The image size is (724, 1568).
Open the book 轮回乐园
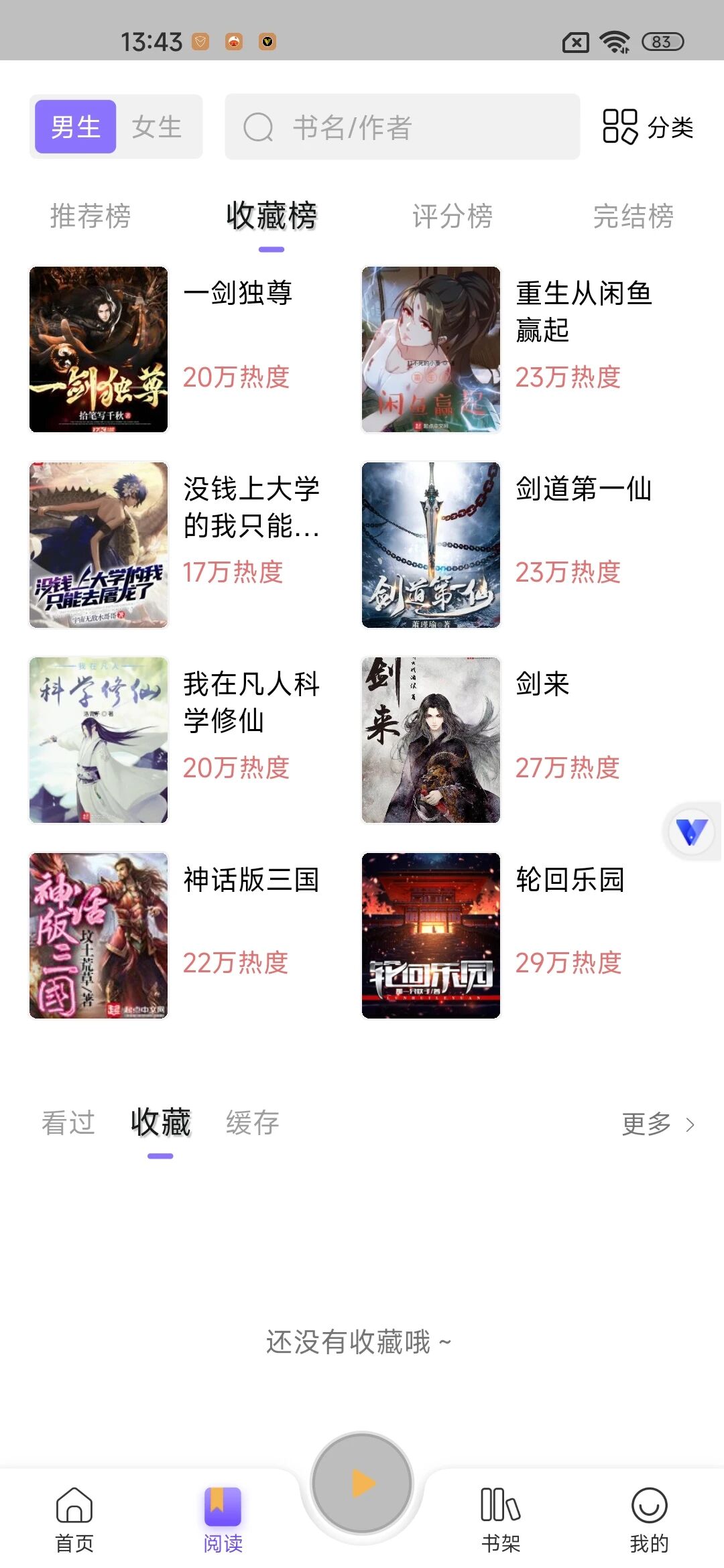(431, 935)
